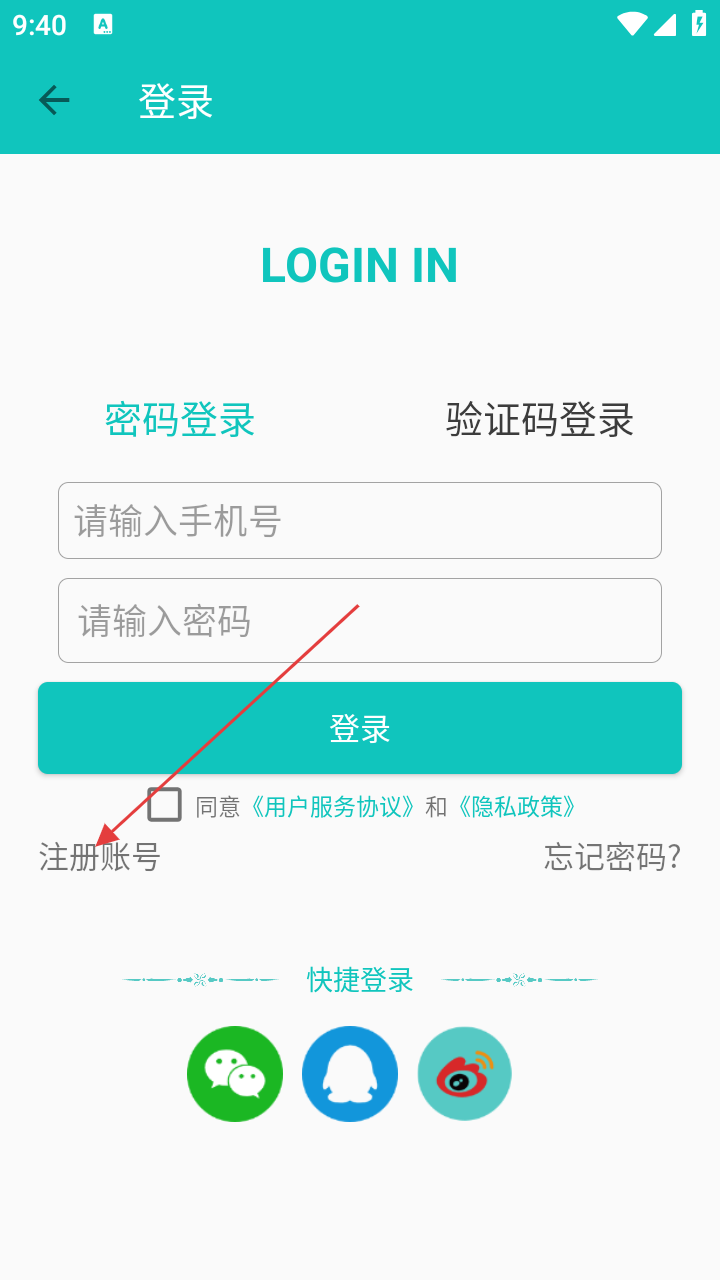Go back using the top-left arrow
The height and width of the screenshot is (1280, 720).
[x=54, y=100]
